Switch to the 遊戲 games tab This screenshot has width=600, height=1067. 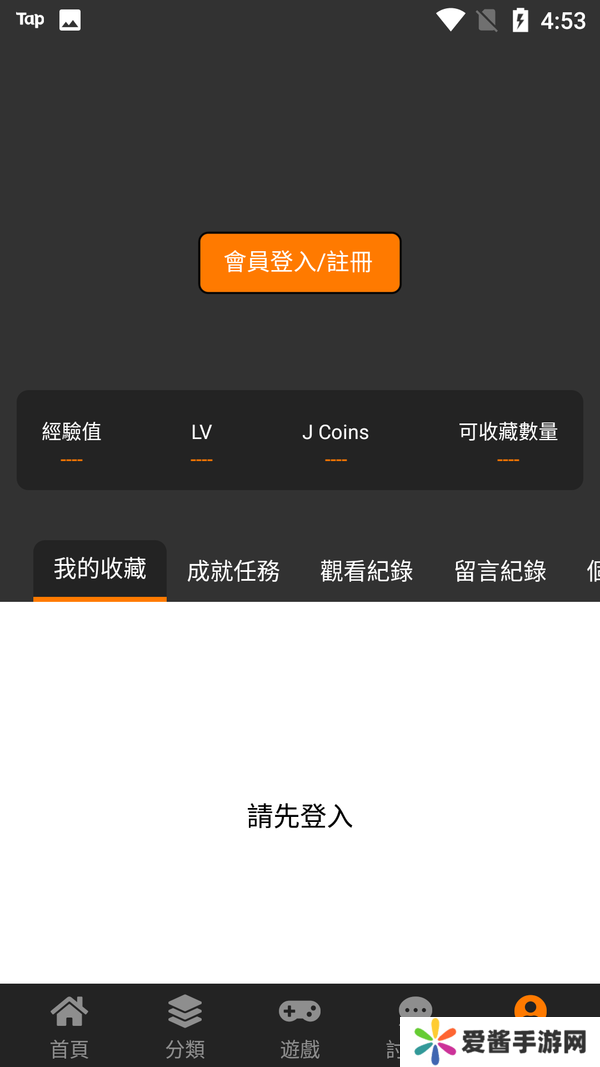299,1026
